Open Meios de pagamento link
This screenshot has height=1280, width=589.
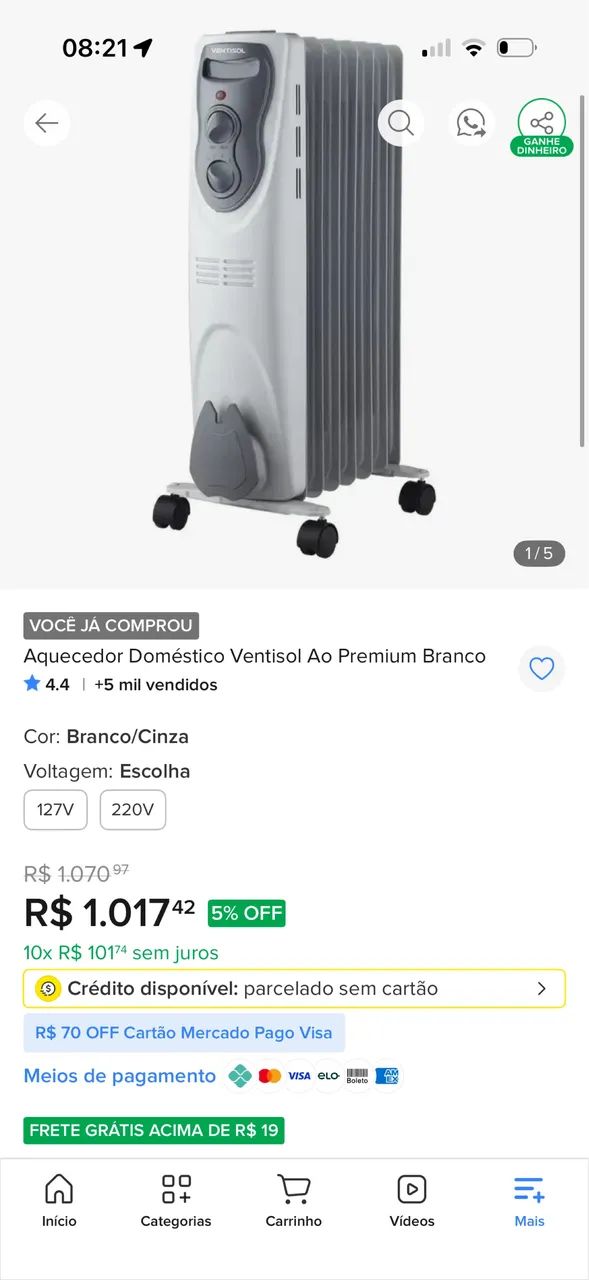coord(120,1076)
